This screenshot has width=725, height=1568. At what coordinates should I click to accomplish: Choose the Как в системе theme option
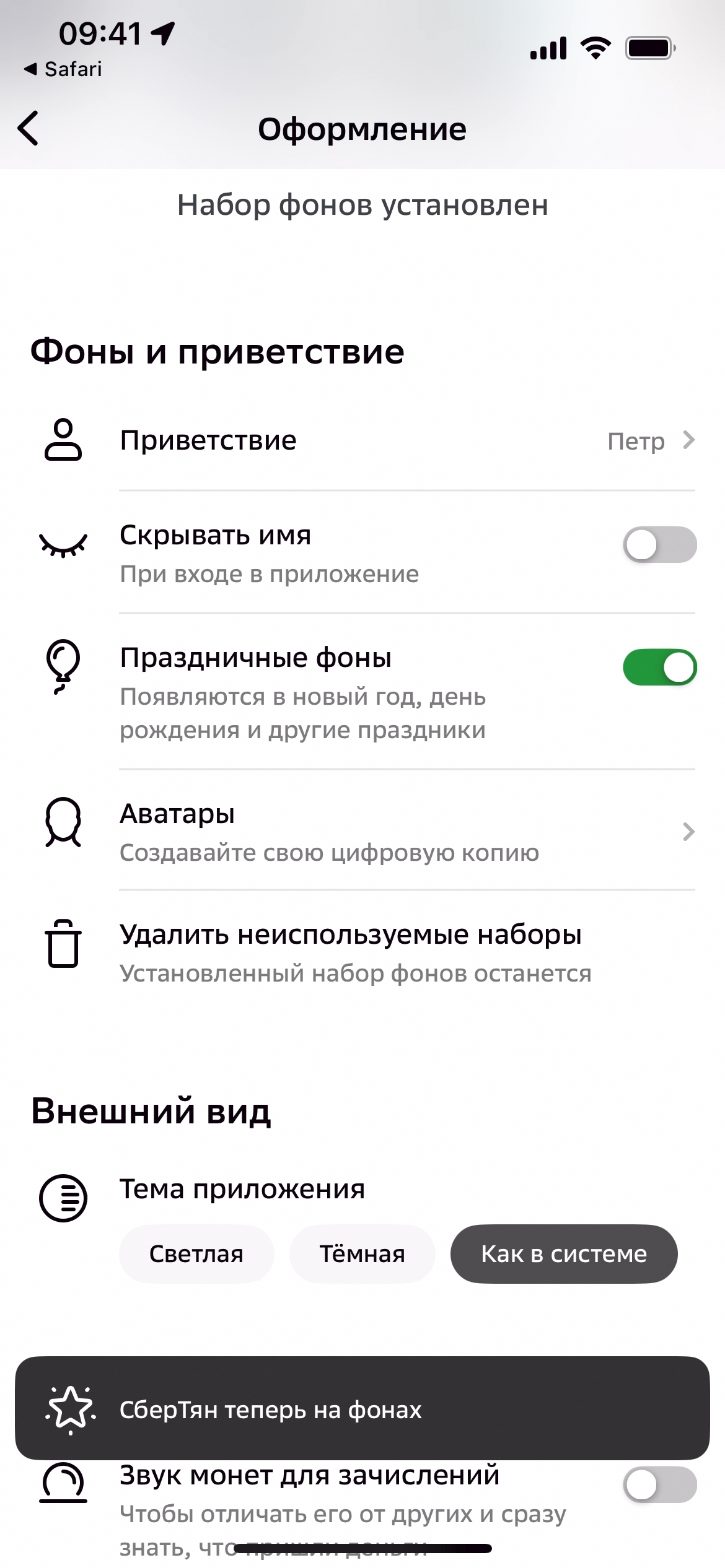point(563,1254)
